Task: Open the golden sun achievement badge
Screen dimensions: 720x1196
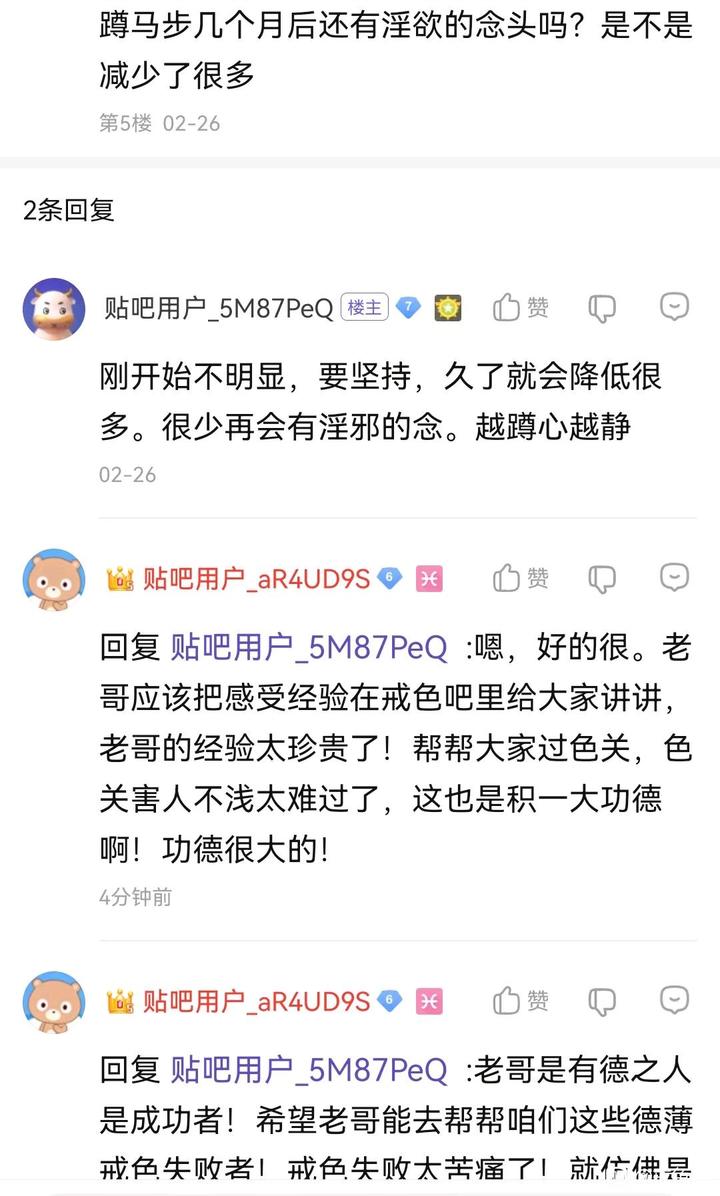Action: click(448, 309)
